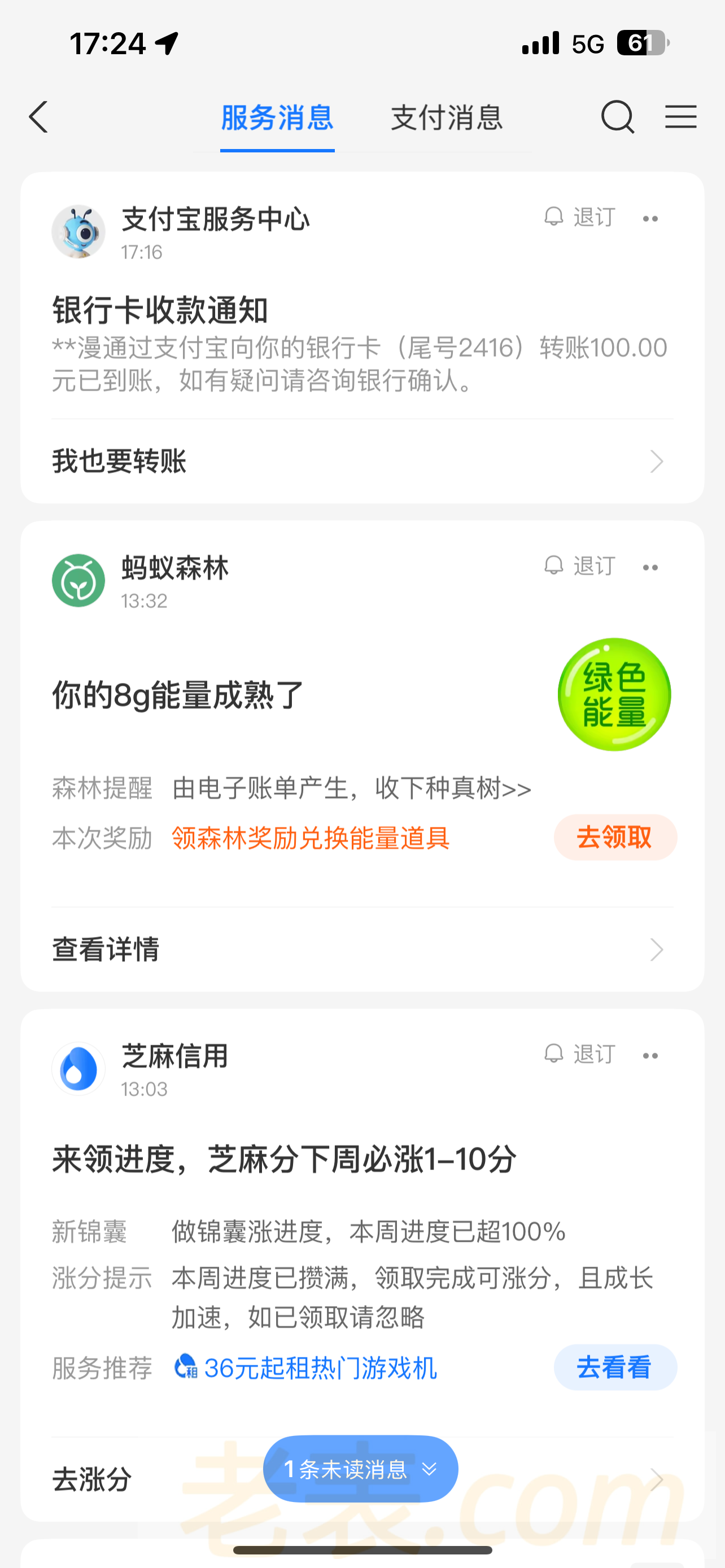This screenshot has height=1568, width=725.
Task: Unsubscribe (退订) from 芝麻信用
Action: pos(580,1054)
